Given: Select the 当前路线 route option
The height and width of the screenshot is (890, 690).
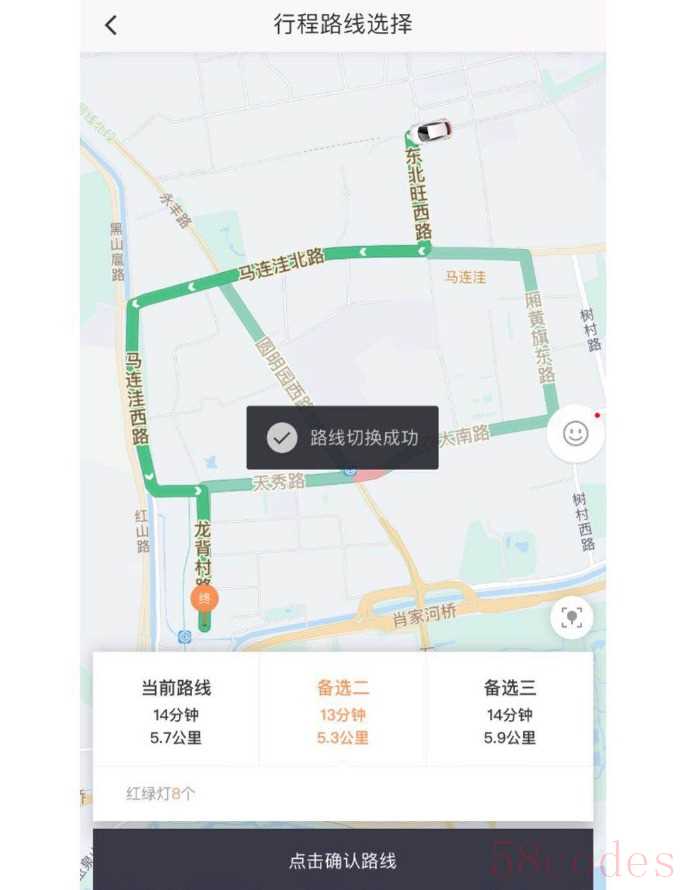Looking at the screenshot, I should [176, 711].
